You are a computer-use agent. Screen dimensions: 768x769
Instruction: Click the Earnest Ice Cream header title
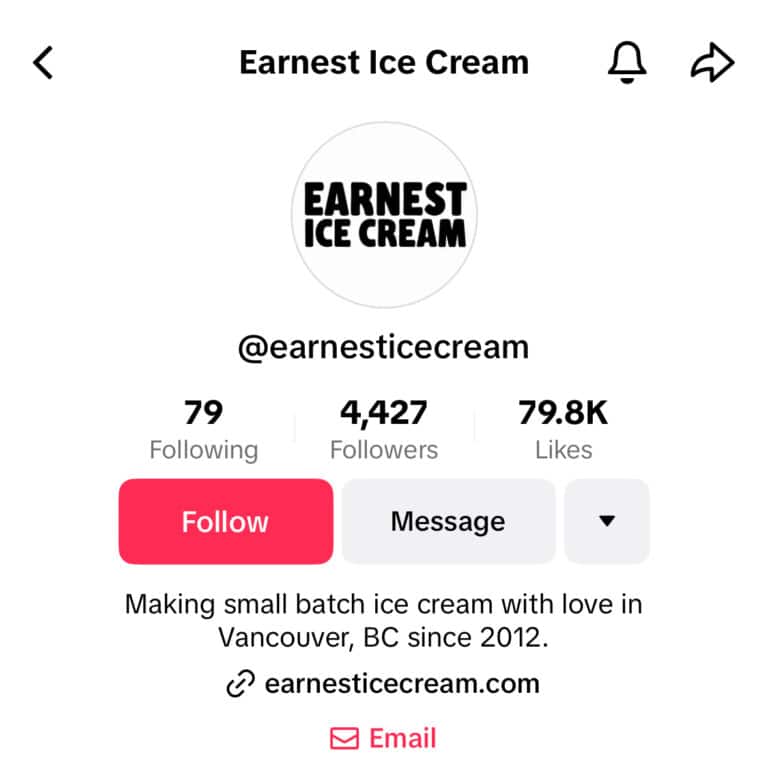coord(384,61)
